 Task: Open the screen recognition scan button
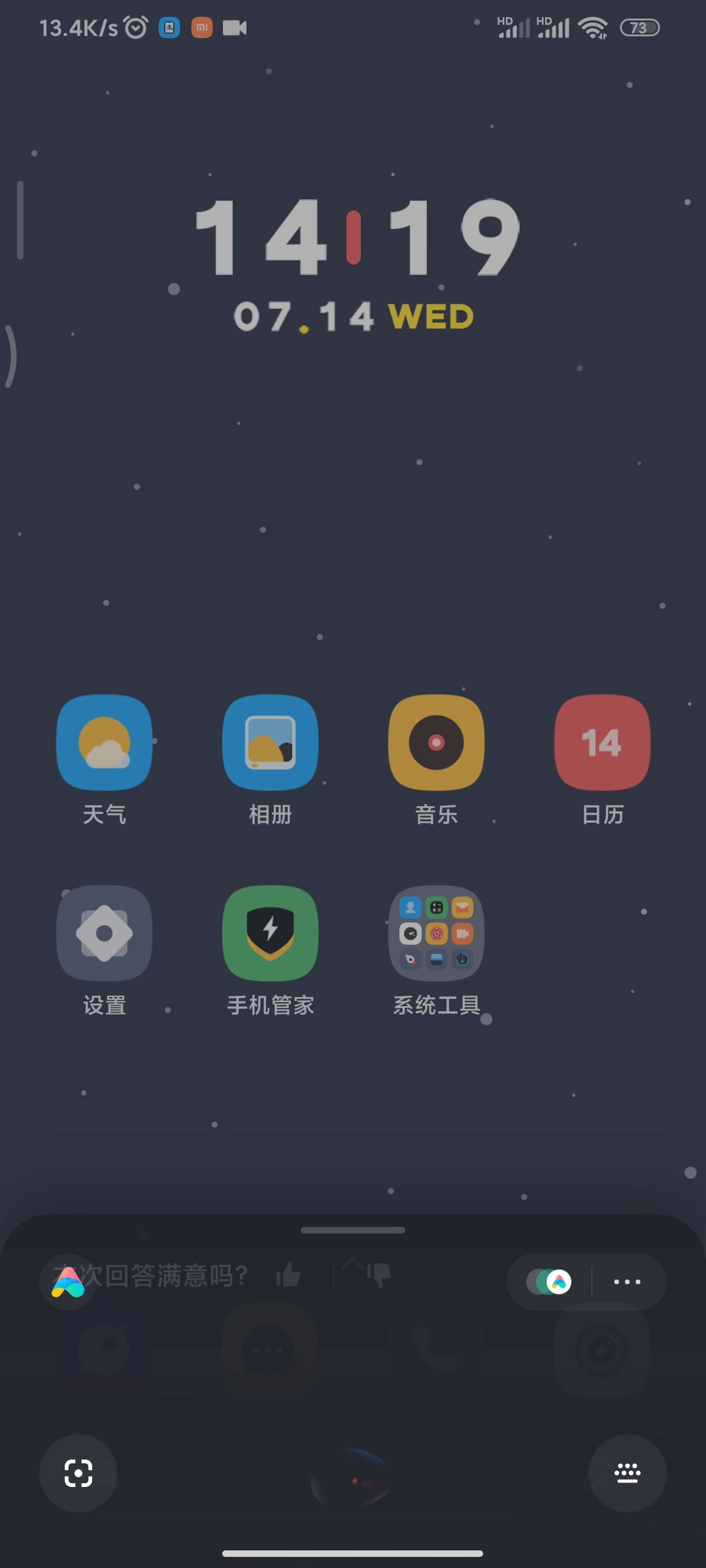pos(78,1473)
